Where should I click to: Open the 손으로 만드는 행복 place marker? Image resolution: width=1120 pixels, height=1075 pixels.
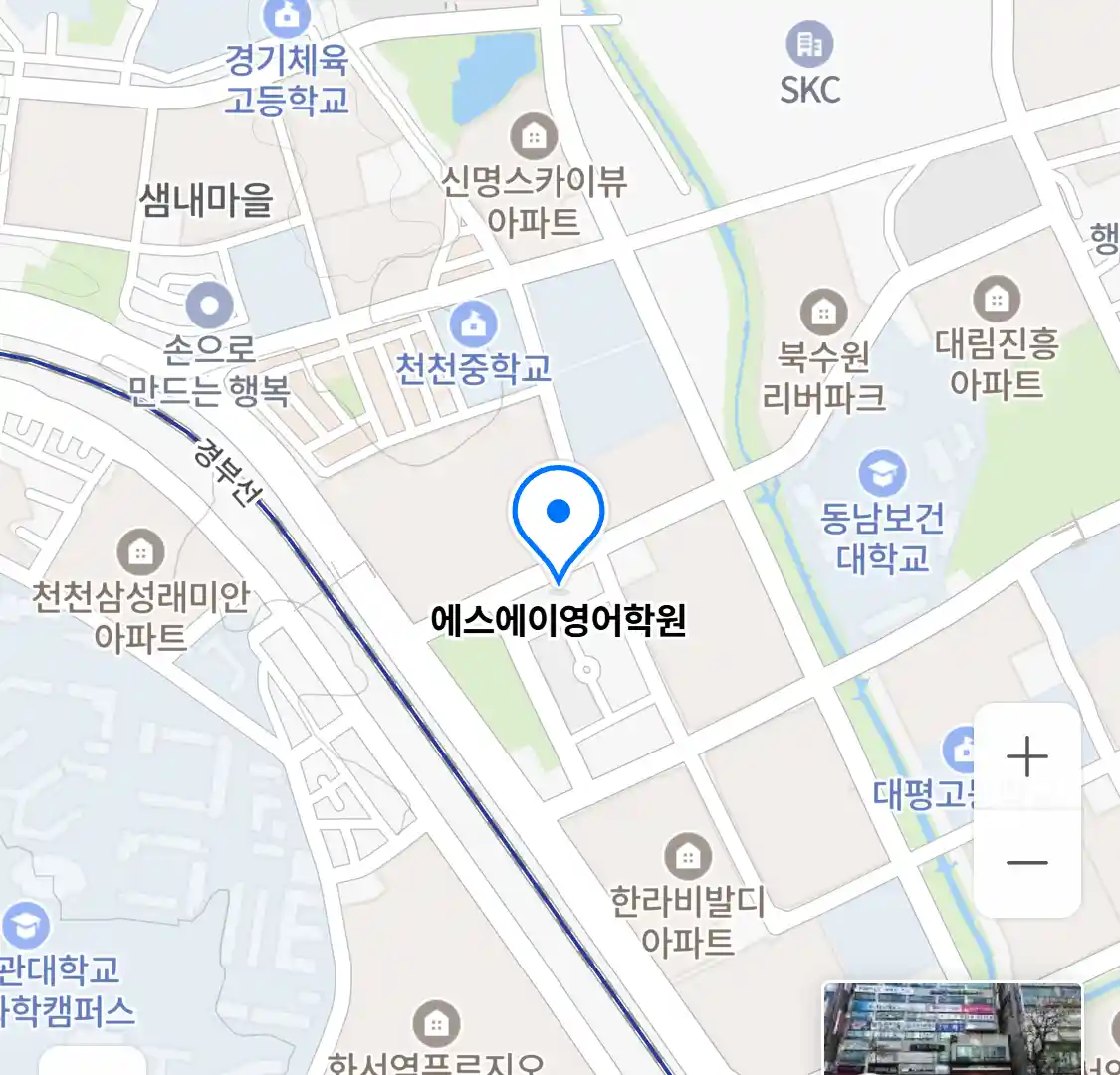(209, 306)
